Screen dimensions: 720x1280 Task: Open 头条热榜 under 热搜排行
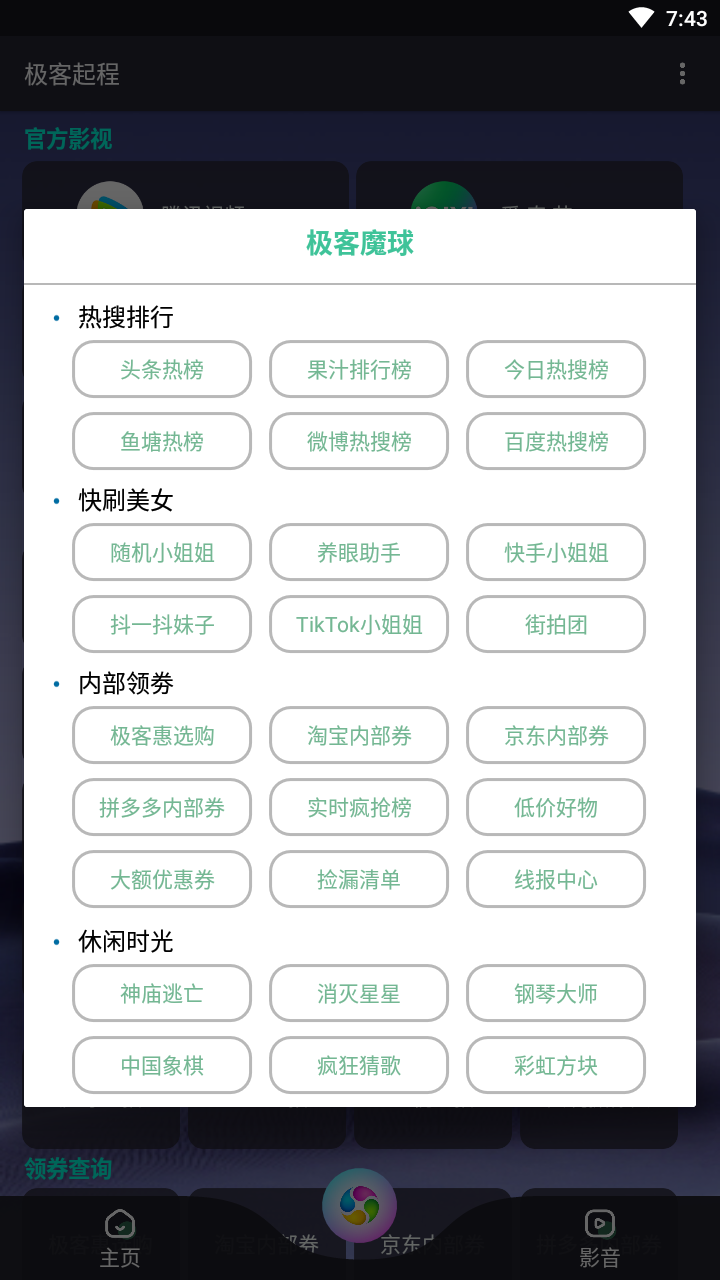tap(161, 369)
